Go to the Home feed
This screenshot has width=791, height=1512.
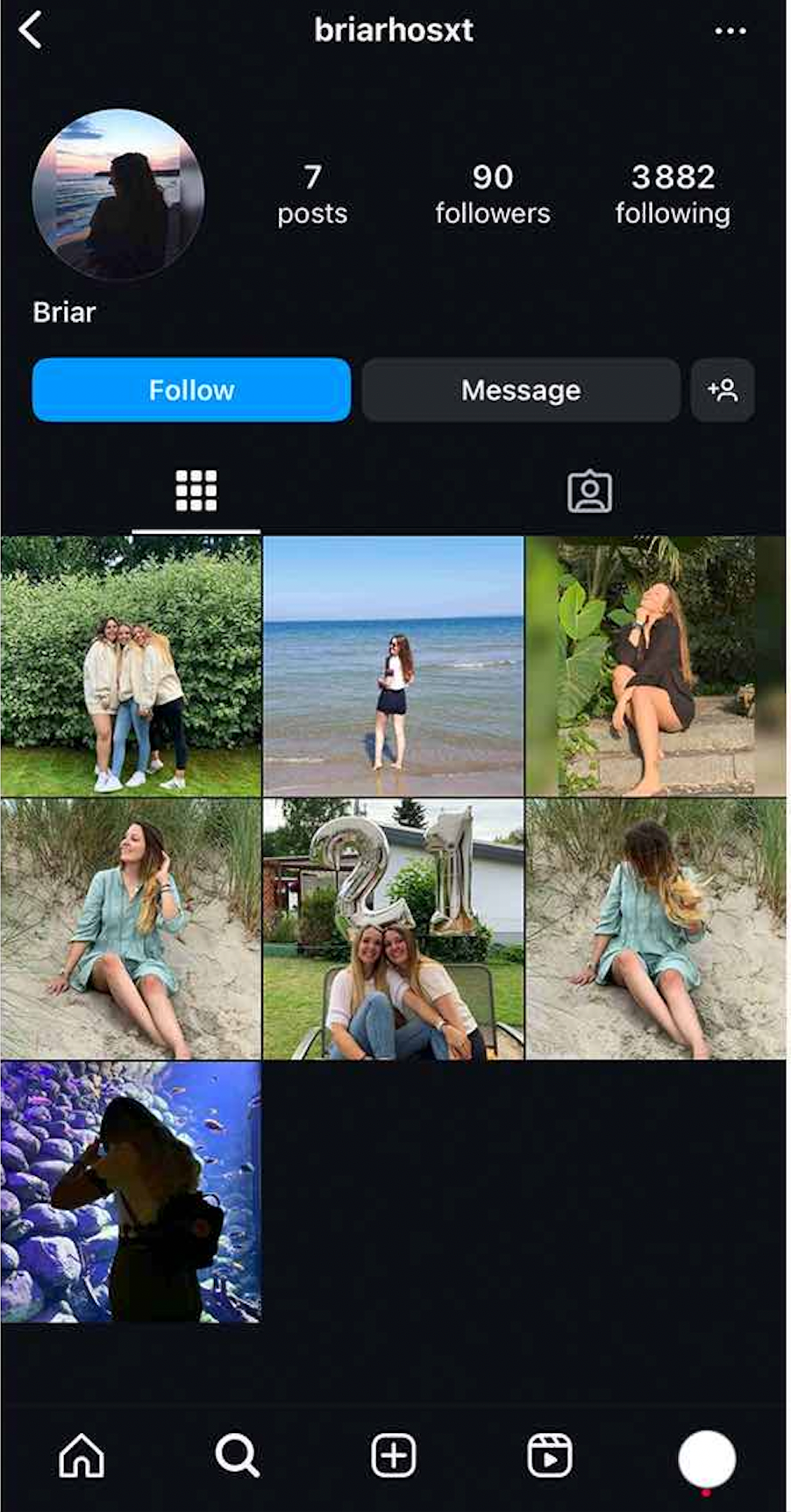click(x=82, y=1457)
